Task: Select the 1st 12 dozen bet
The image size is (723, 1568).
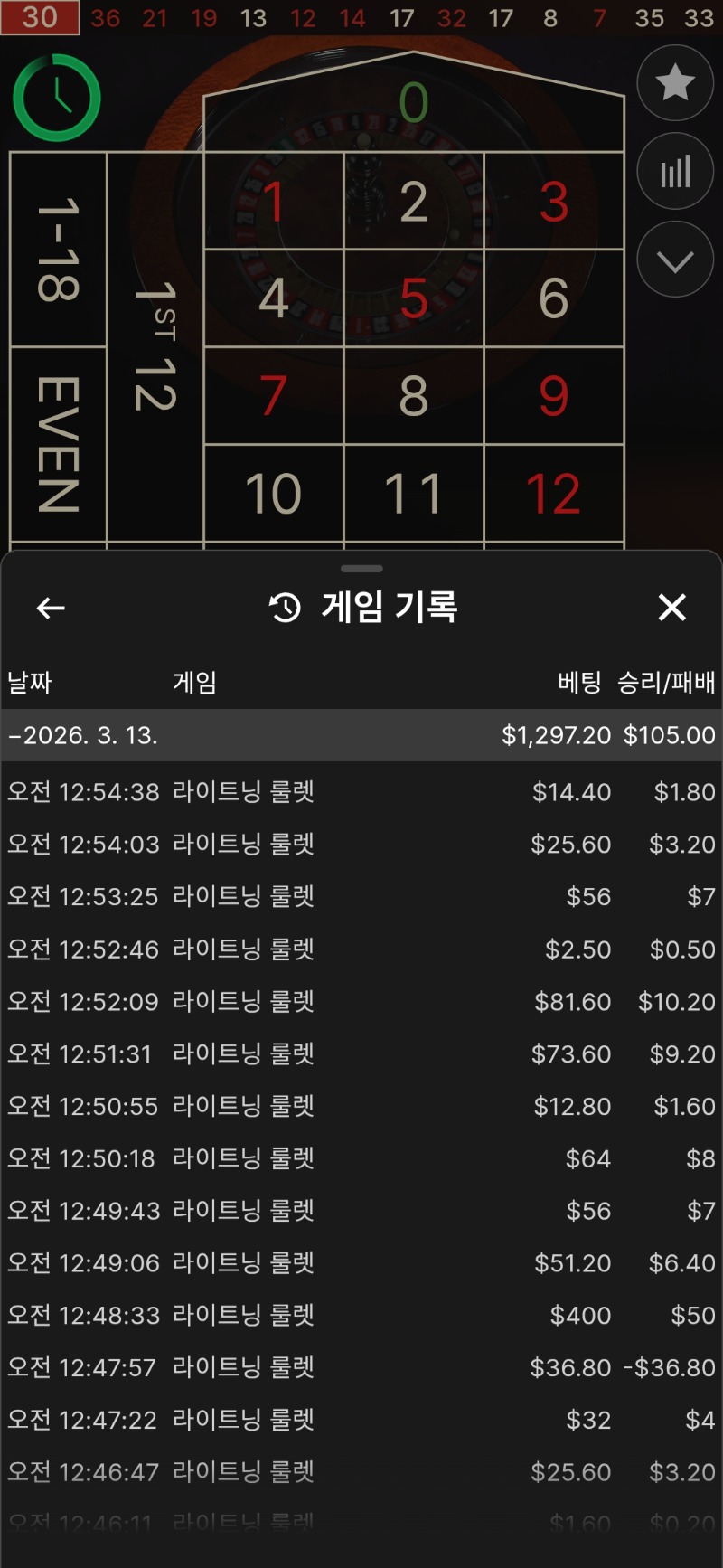Action: pyautogui.click(x=155, y=346)
